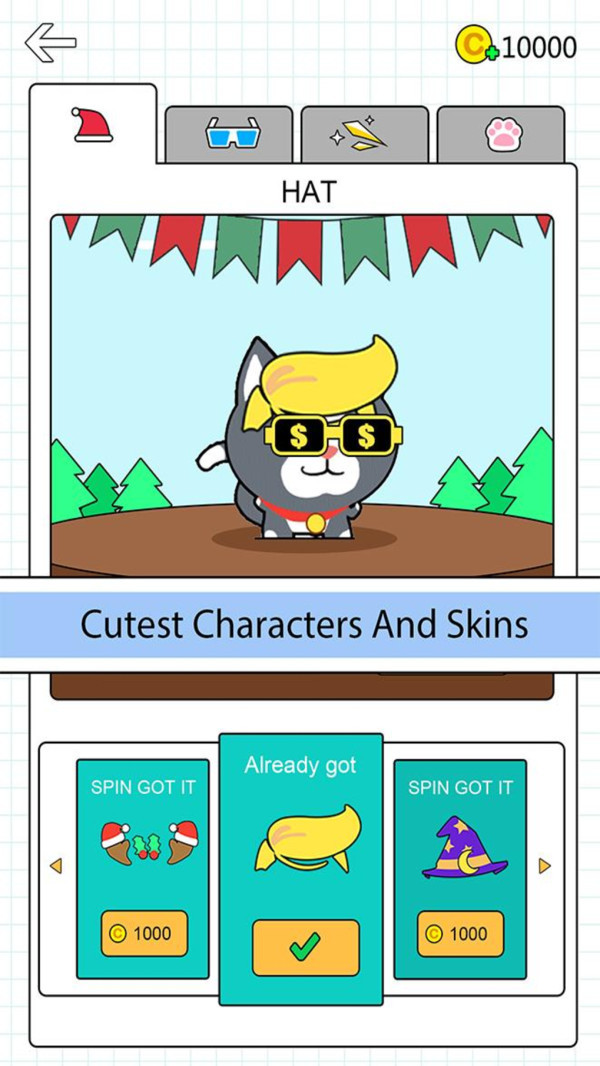Go back with the arrow icon
Viewport: 600px width, 1066px height.
point(51,43)
